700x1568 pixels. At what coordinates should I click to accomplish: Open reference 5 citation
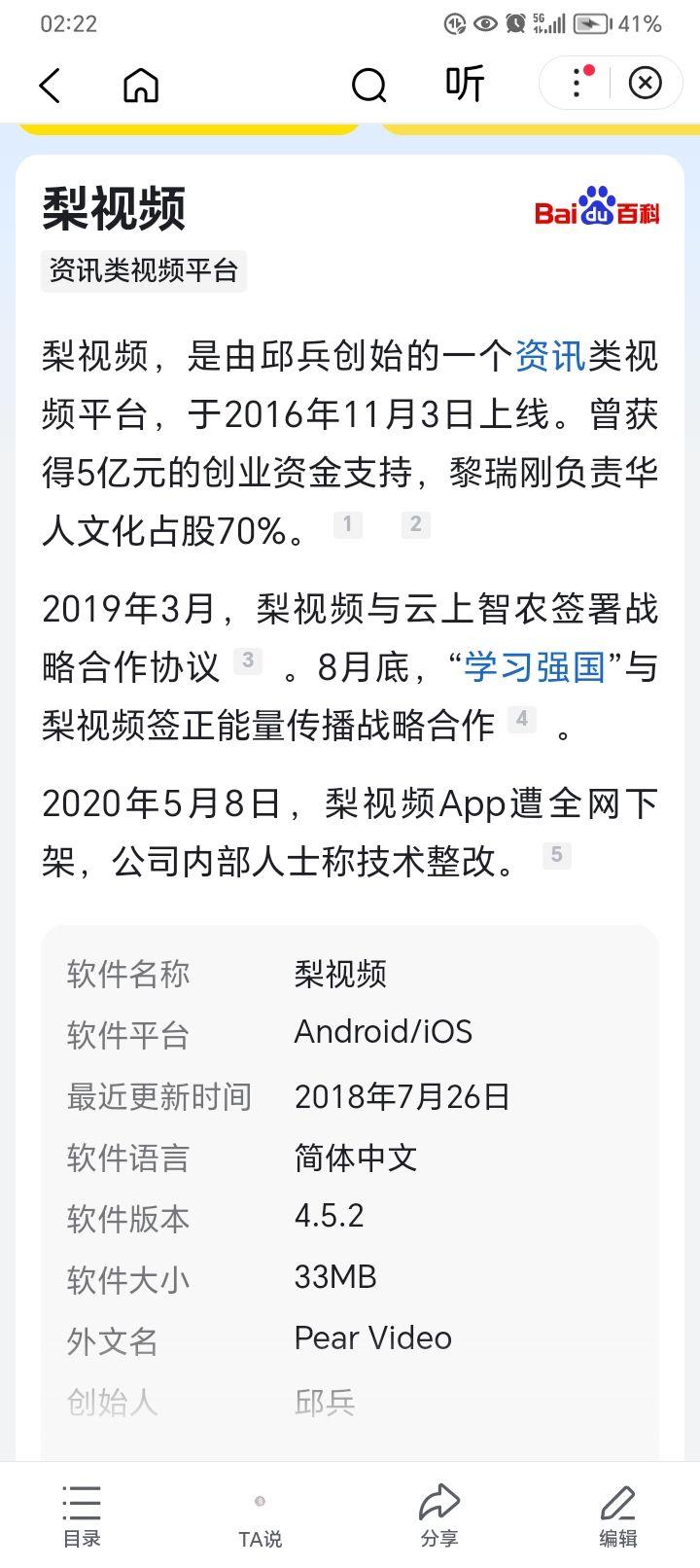coord(556,855)
